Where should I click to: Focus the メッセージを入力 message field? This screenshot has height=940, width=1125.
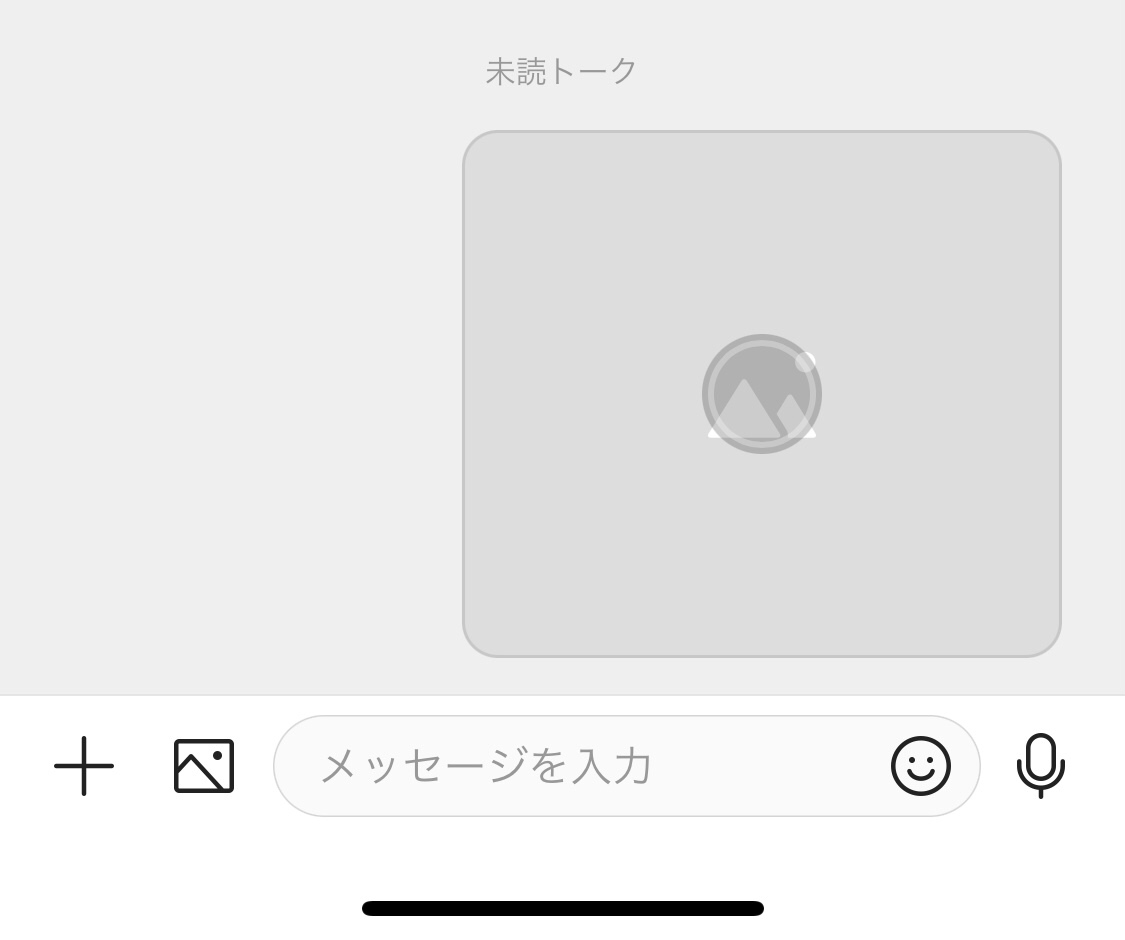pos(580,766)
